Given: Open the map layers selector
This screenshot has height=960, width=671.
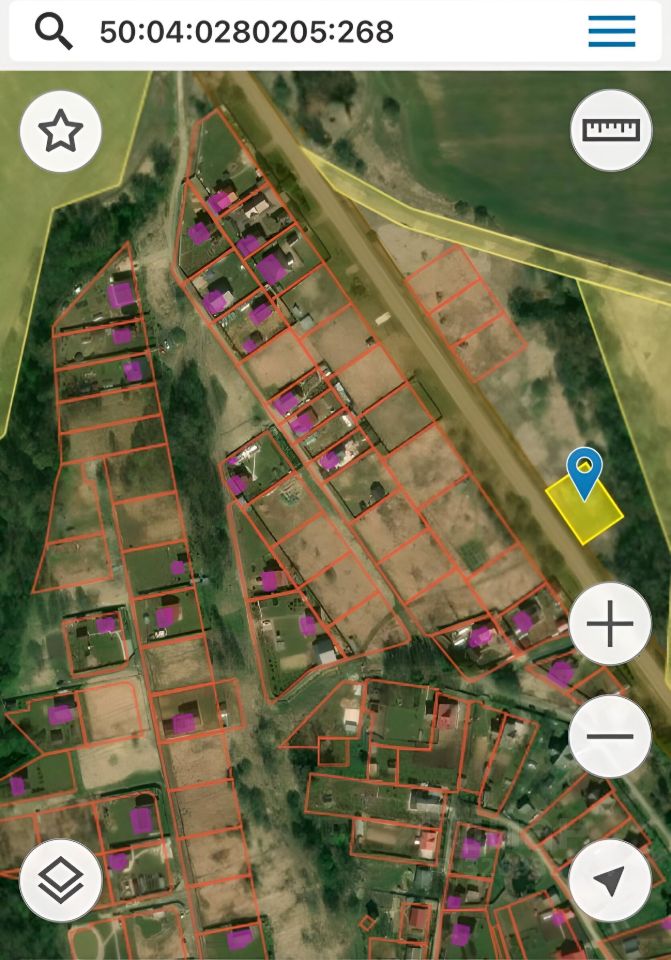Looking at the screenshot, I should pyautogui.click(x=61, y=880).
